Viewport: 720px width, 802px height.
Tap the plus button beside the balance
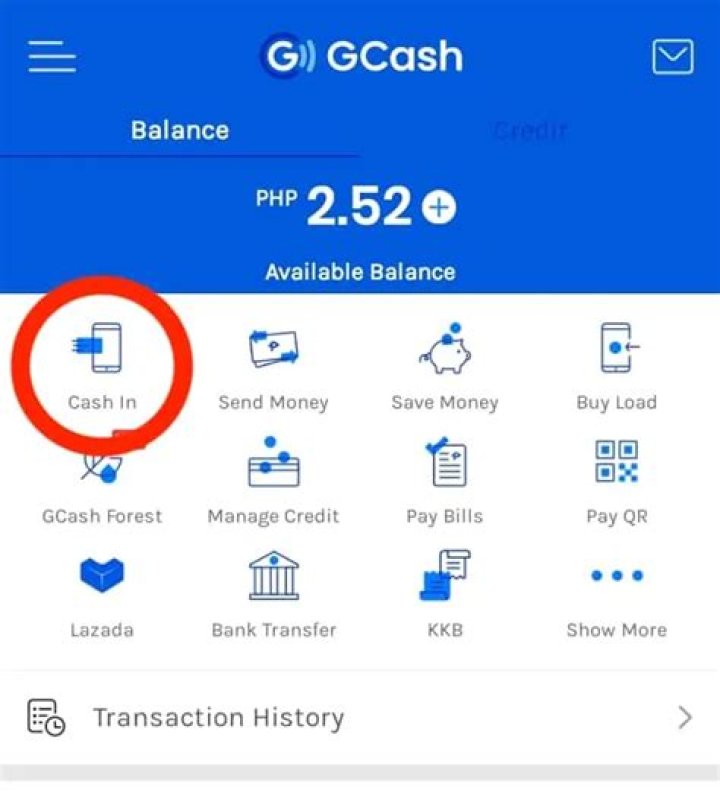pos(437,207)
